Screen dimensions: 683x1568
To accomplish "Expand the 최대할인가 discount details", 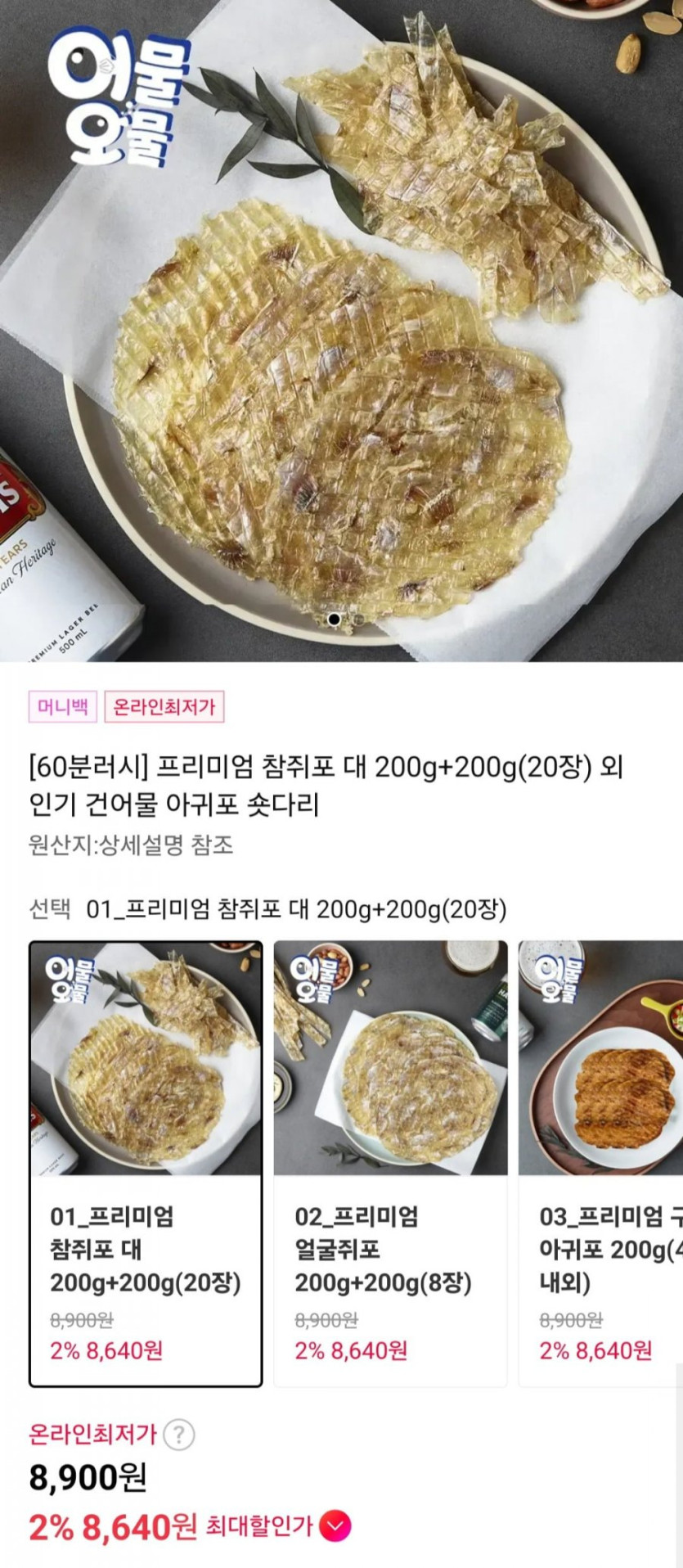I will 335,1525.
